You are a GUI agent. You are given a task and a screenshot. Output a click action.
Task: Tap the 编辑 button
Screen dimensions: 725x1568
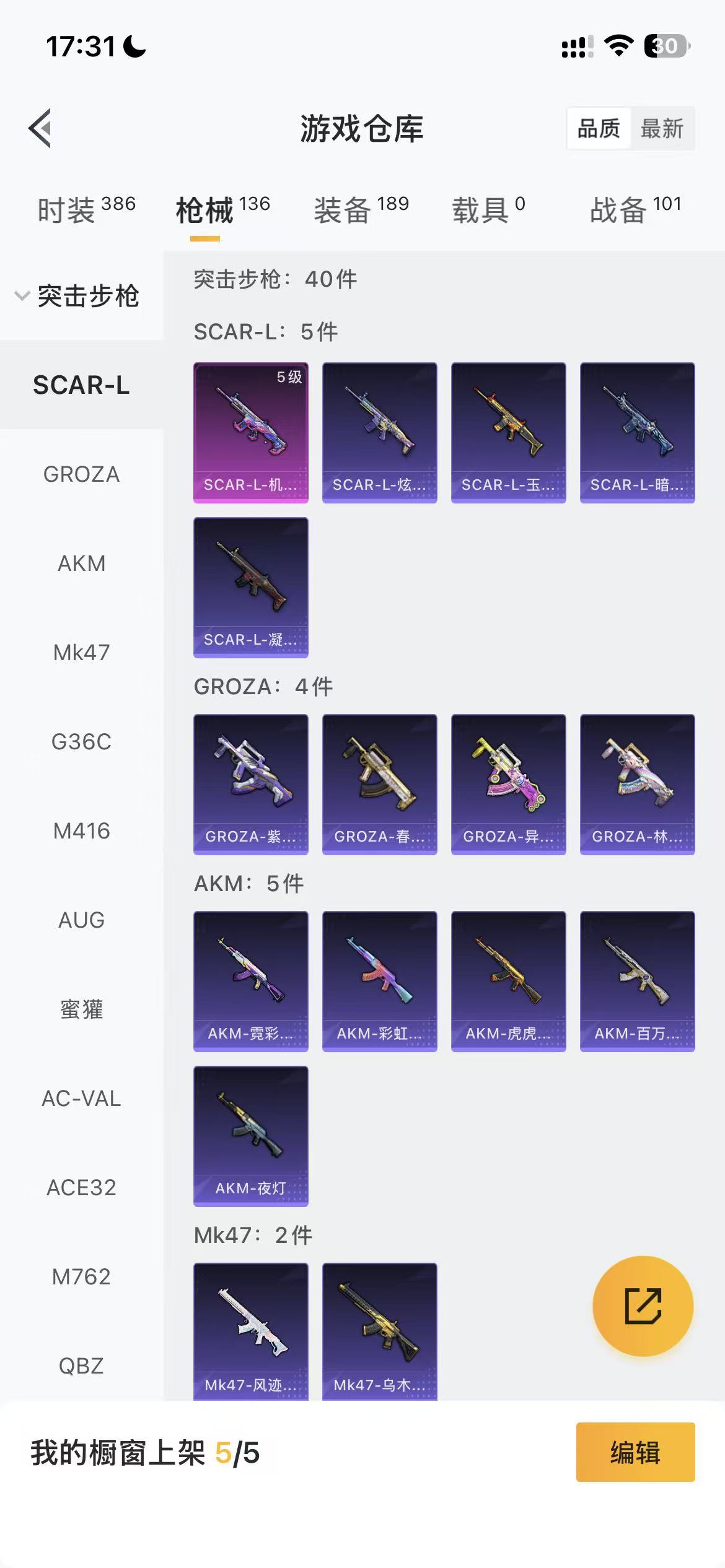pos(635,1452)
